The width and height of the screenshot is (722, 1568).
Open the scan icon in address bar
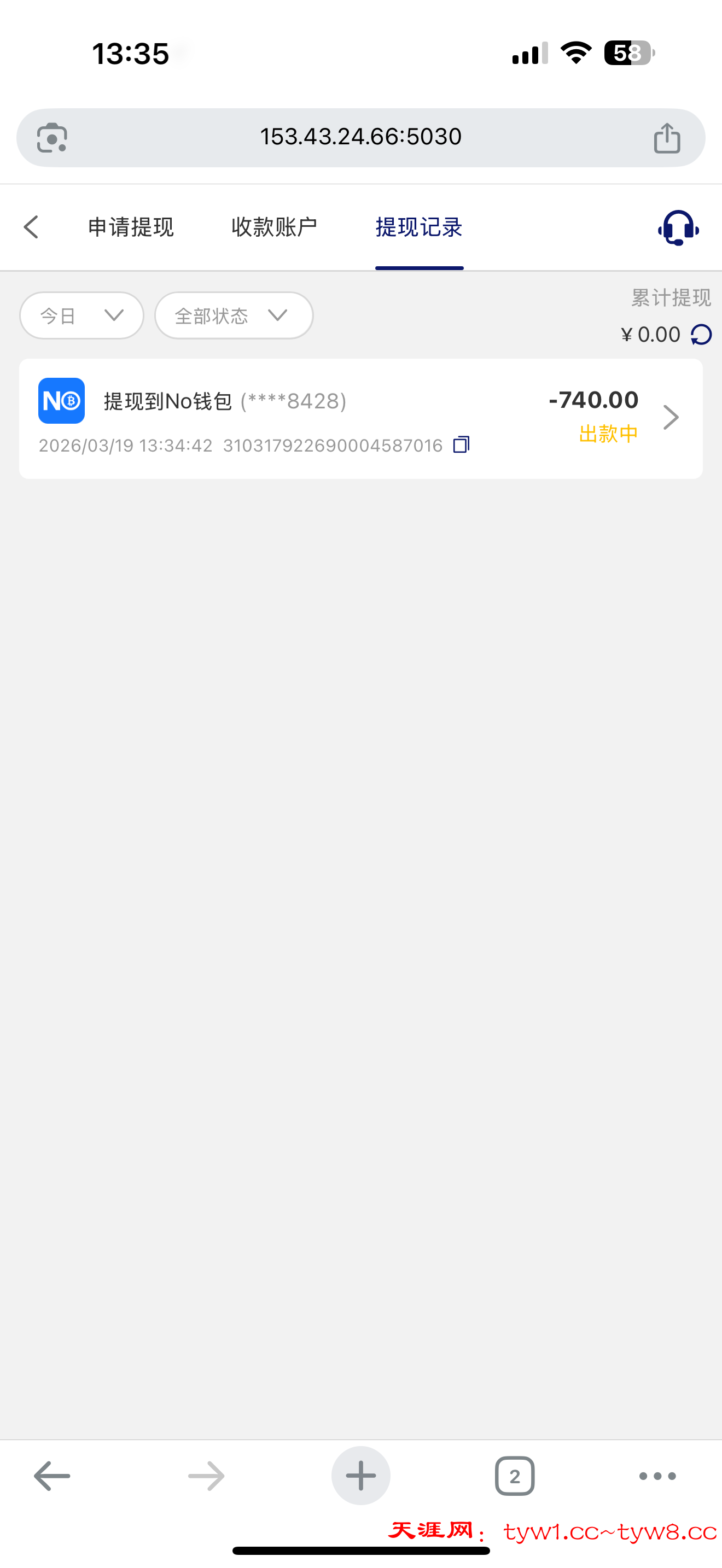pyautogui.click(x=53, y=138)
